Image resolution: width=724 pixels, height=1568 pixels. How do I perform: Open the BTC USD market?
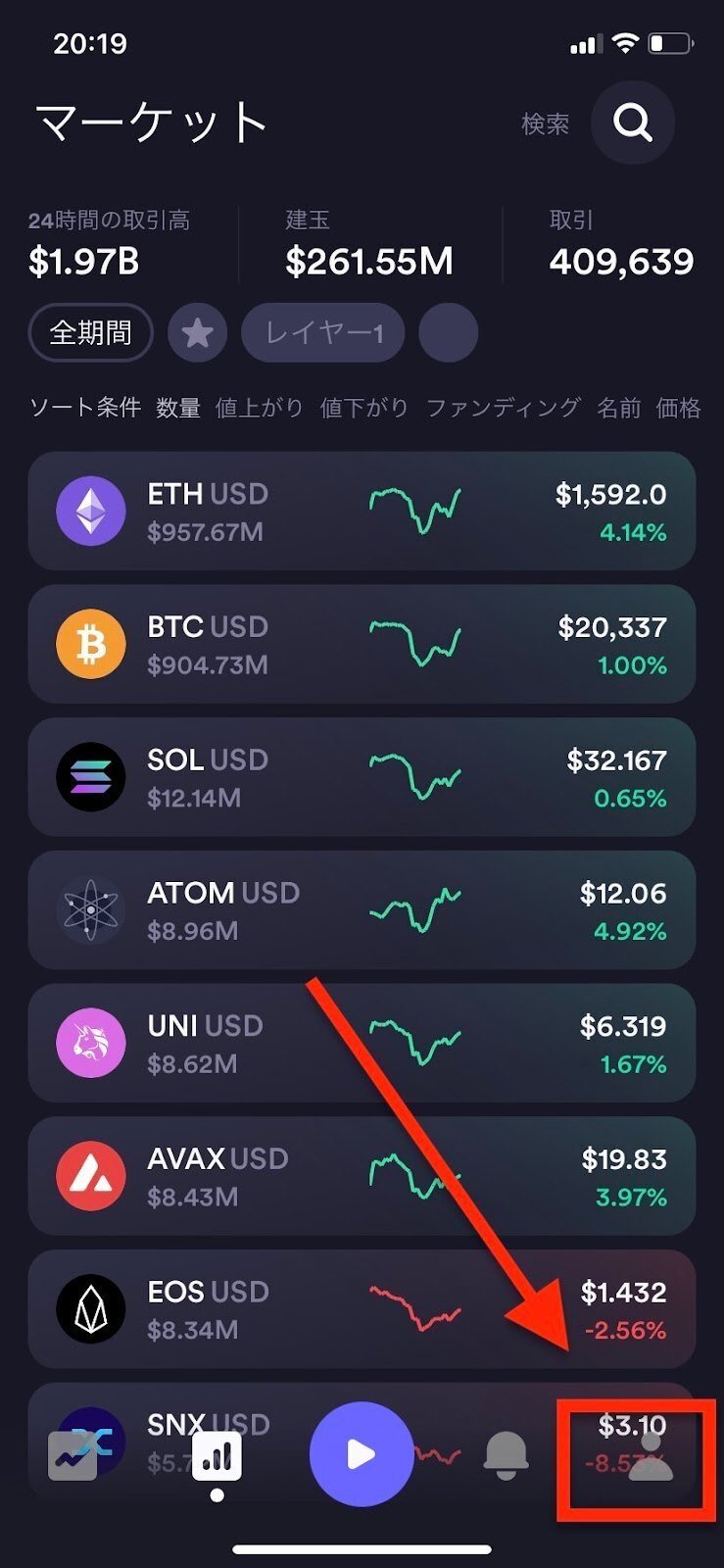coord(362,644)
